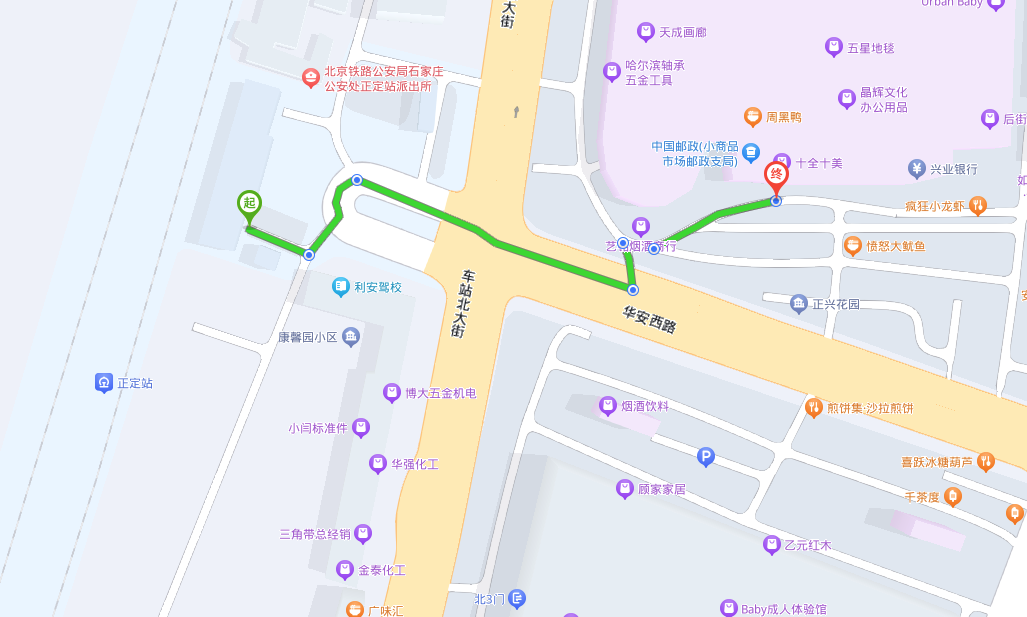1027x617 pixels.
Task: Select the 兴业银行 bank marker
Action: point(916,168)
